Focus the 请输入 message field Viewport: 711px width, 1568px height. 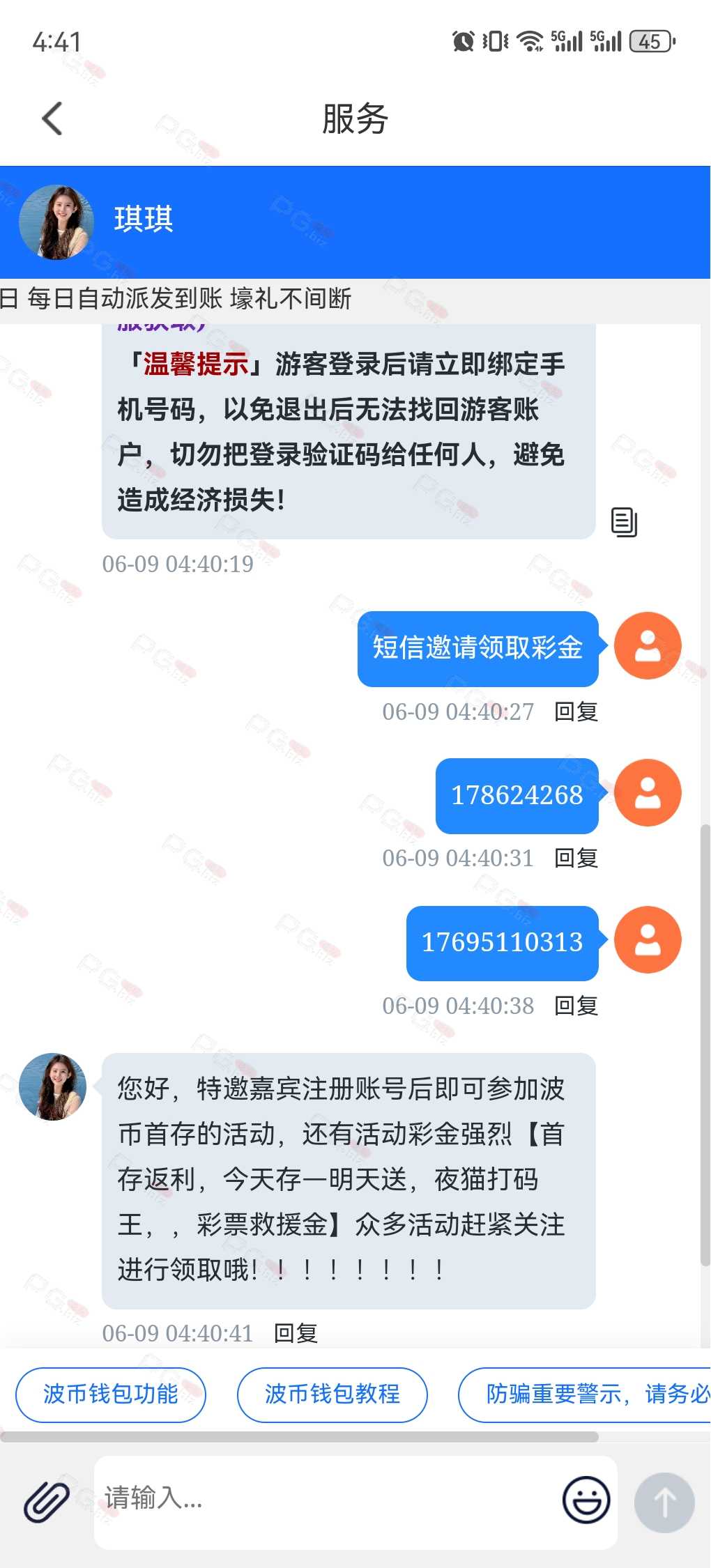(x=328, y=1501)
